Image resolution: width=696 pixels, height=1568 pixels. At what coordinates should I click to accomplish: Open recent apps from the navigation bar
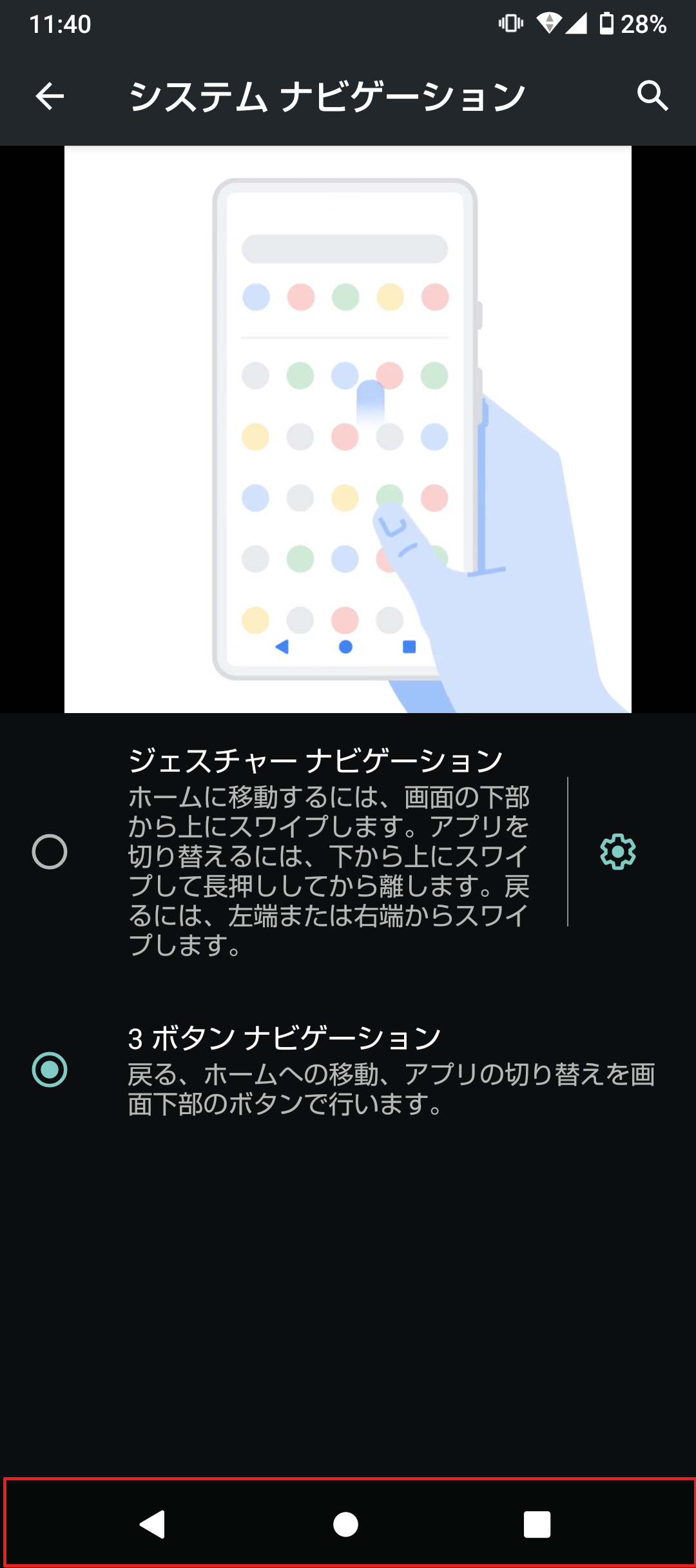[537, 1524]
